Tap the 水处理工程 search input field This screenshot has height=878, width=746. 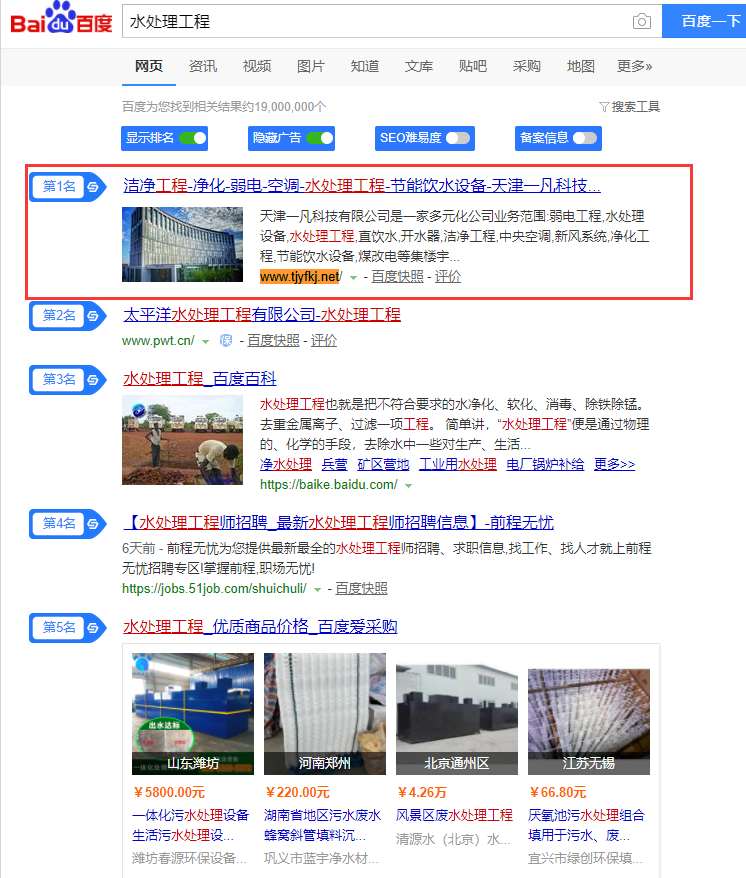pos(375,21)
